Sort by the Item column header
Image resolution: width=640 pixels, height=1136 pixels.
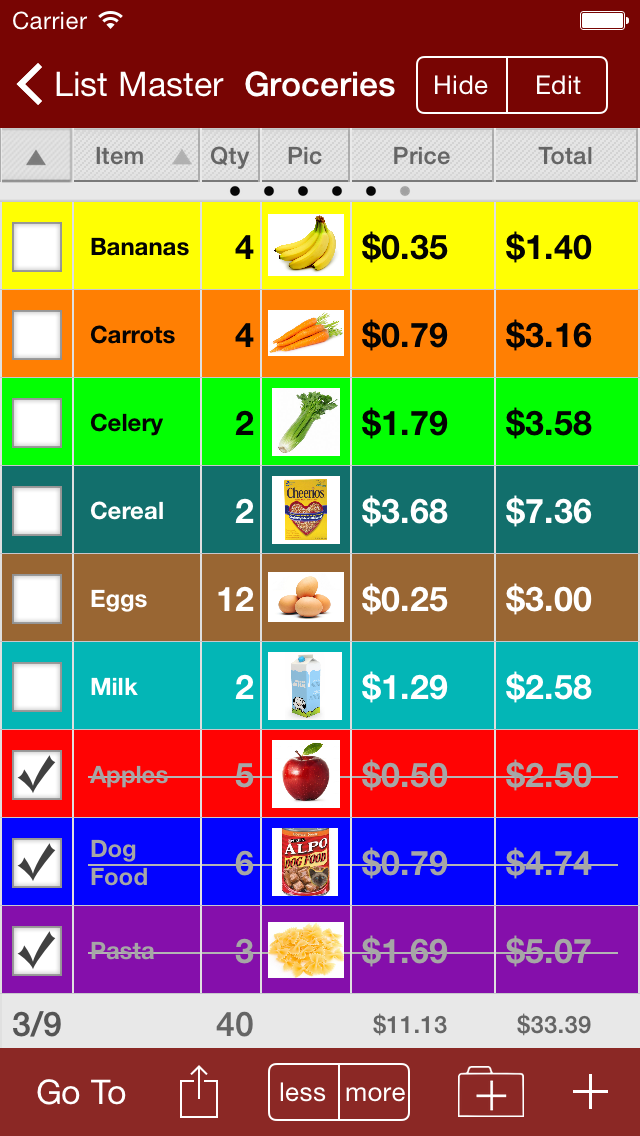click(x=136, y=156)
